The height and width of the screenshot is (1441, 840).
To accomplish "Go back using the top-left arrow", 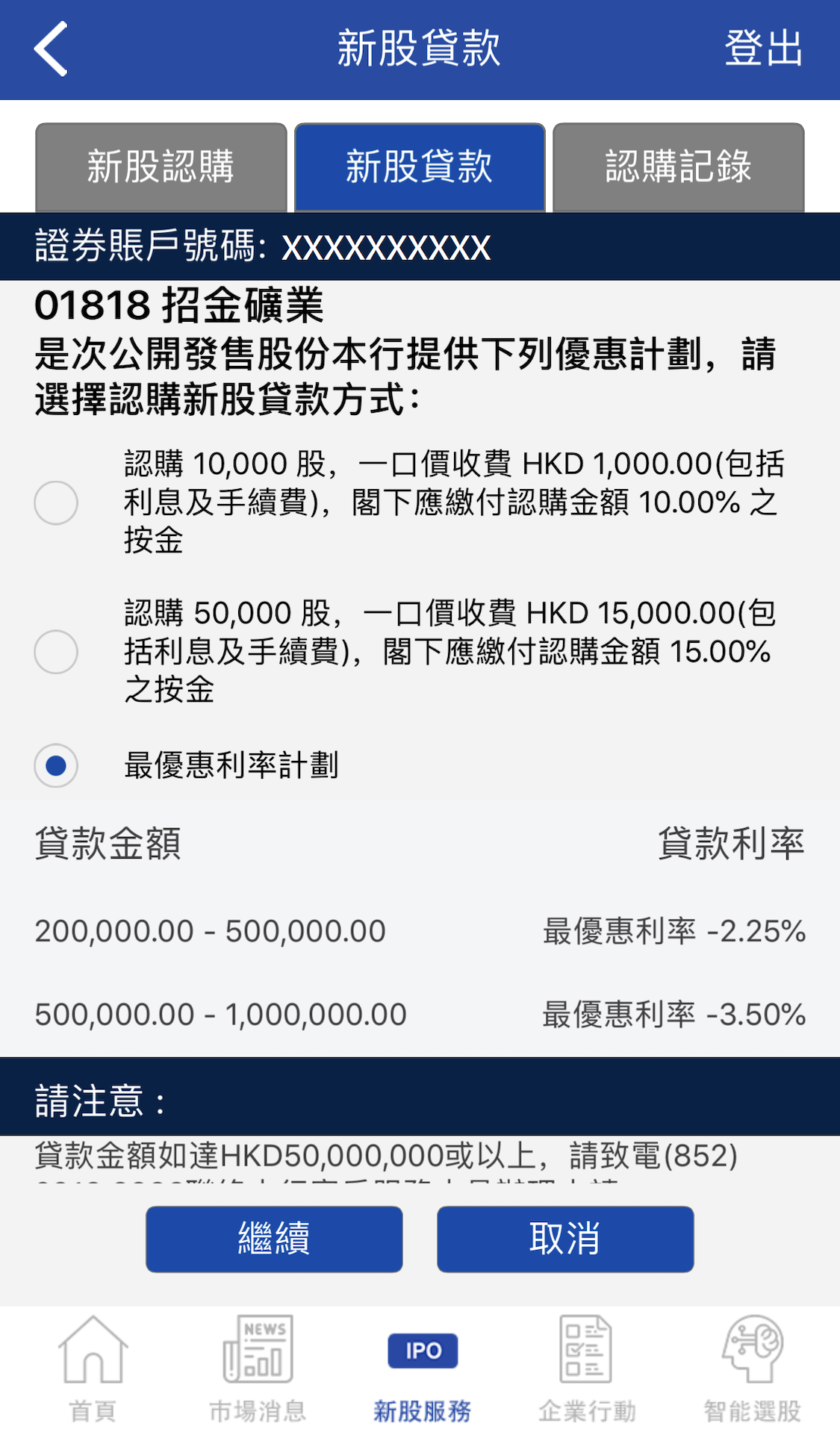I will pyautogui.click(x=51, y=49).
